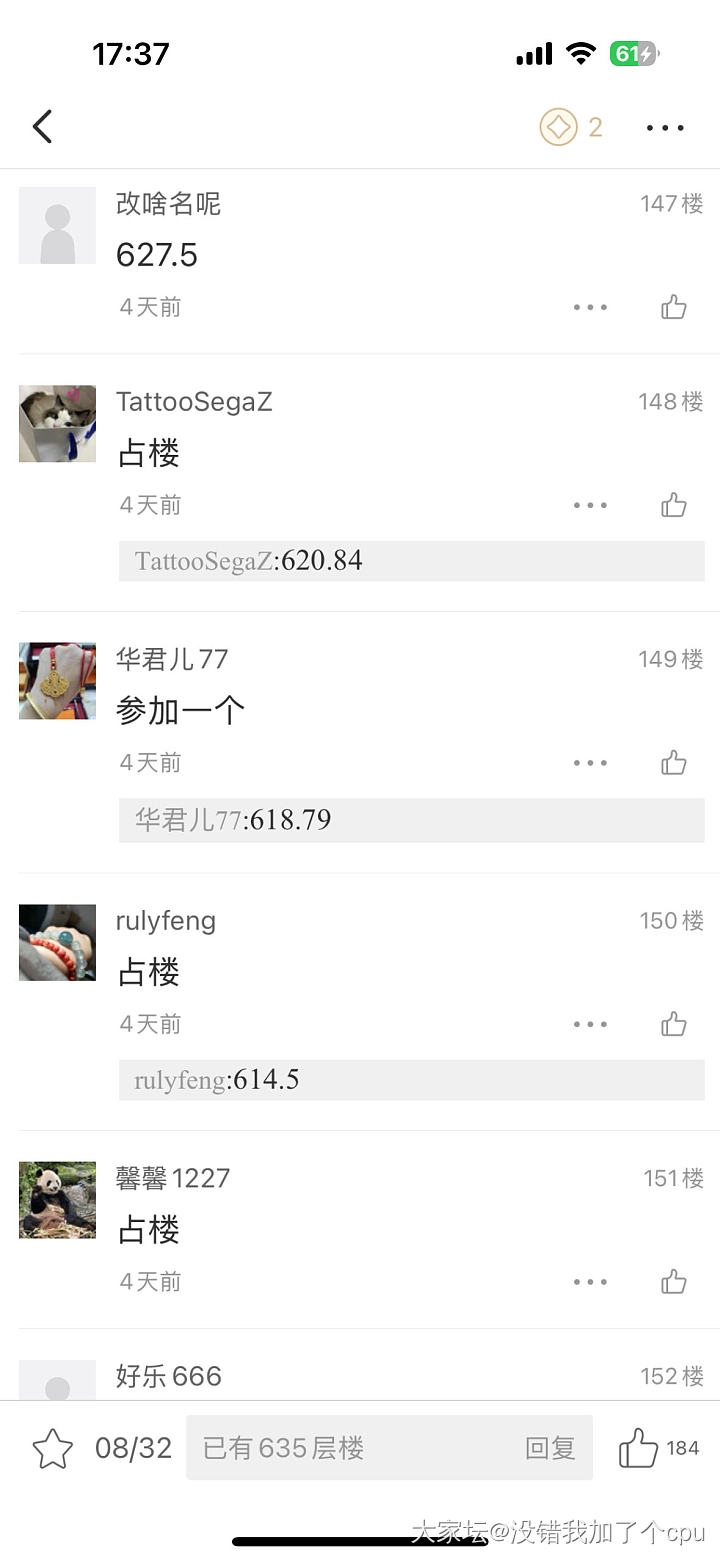Open rulyfeng's profile from the username
The image size is (720, 1561).
point(166,921)
